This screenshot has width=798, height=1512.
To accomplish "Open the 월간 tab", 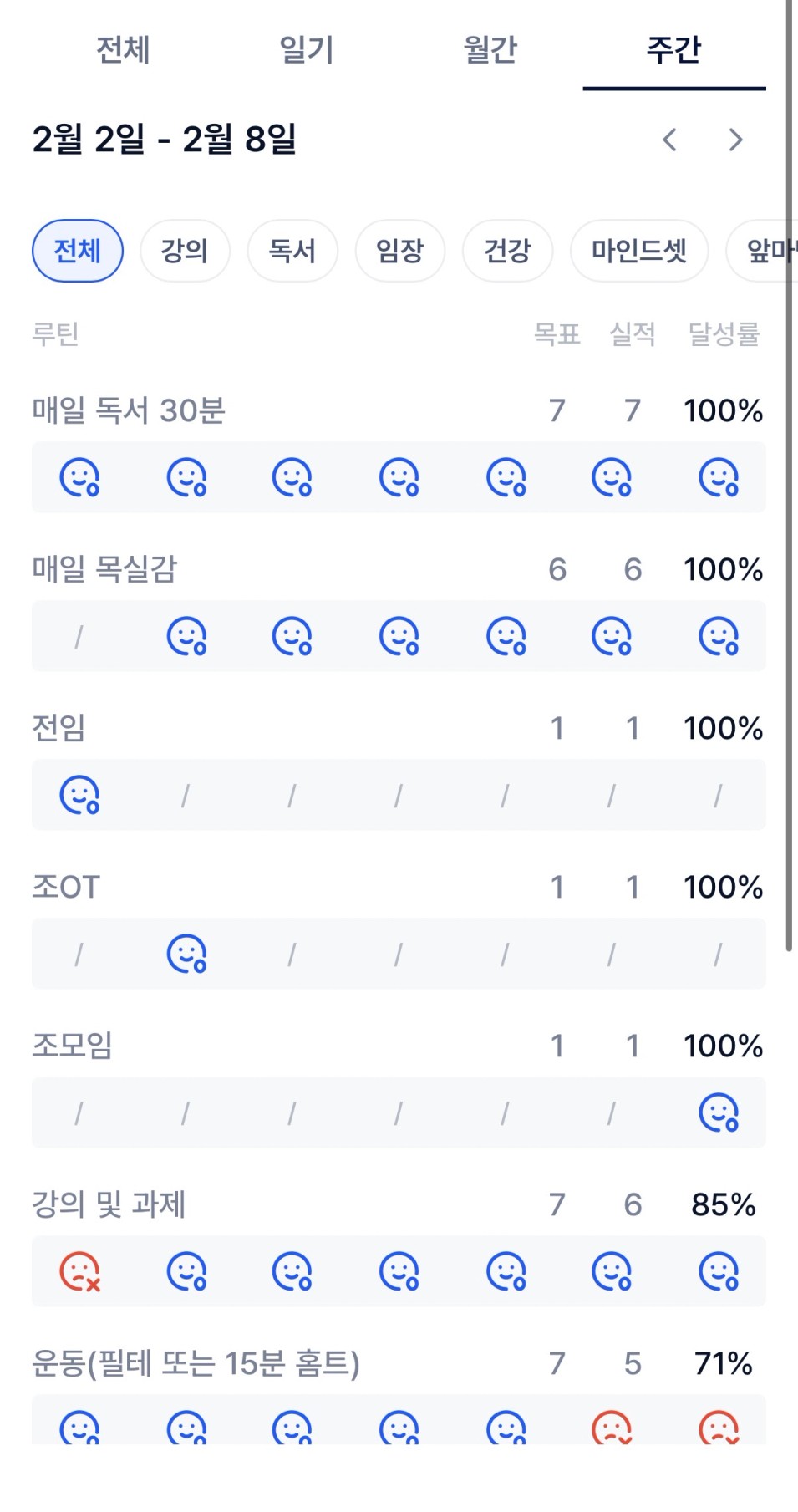I will click(x=490, y=50).
